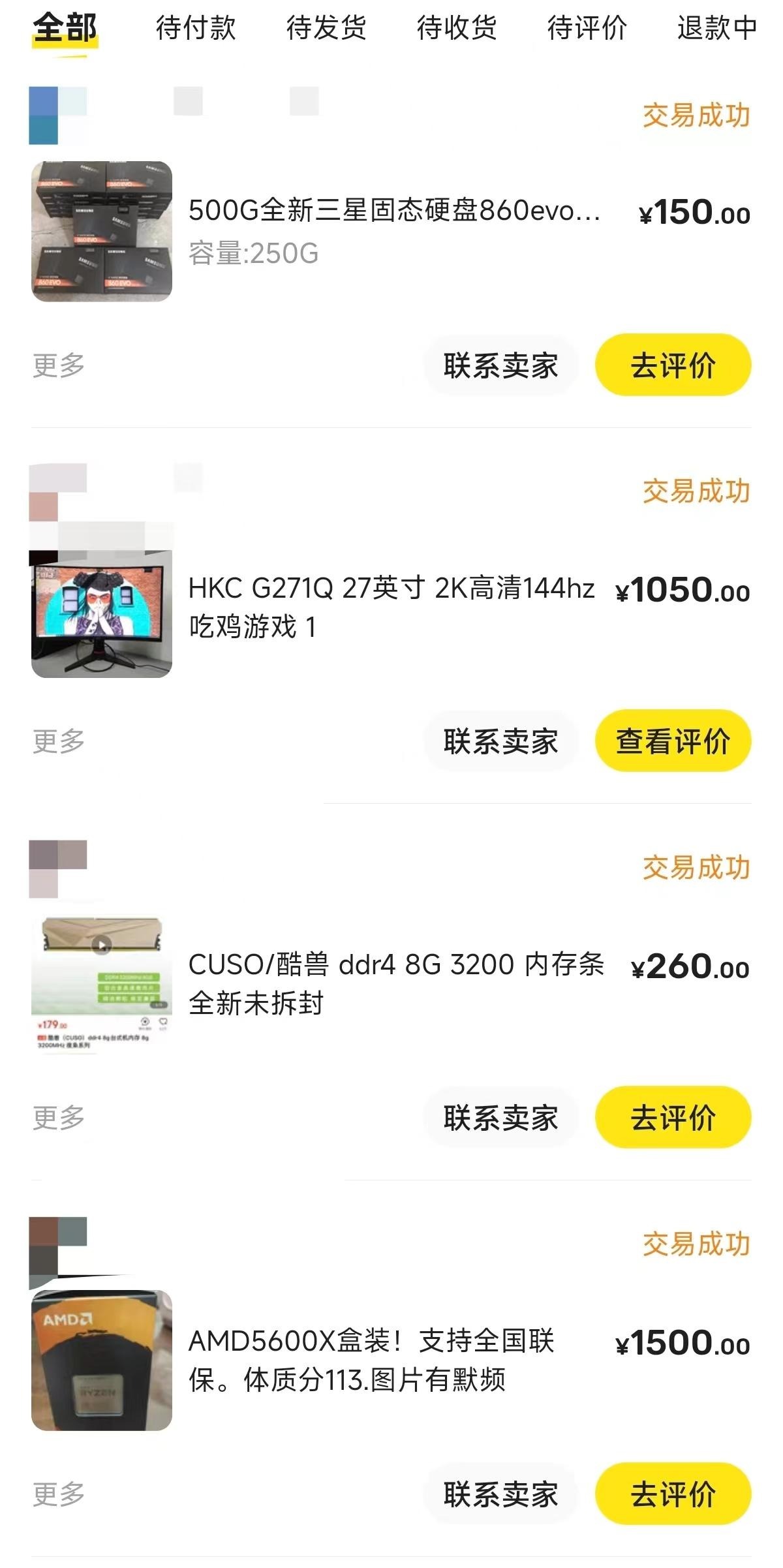Open the HKC G271Q monitor order
Viewport: 783px width, 1568px height.
tap(391, 607)
